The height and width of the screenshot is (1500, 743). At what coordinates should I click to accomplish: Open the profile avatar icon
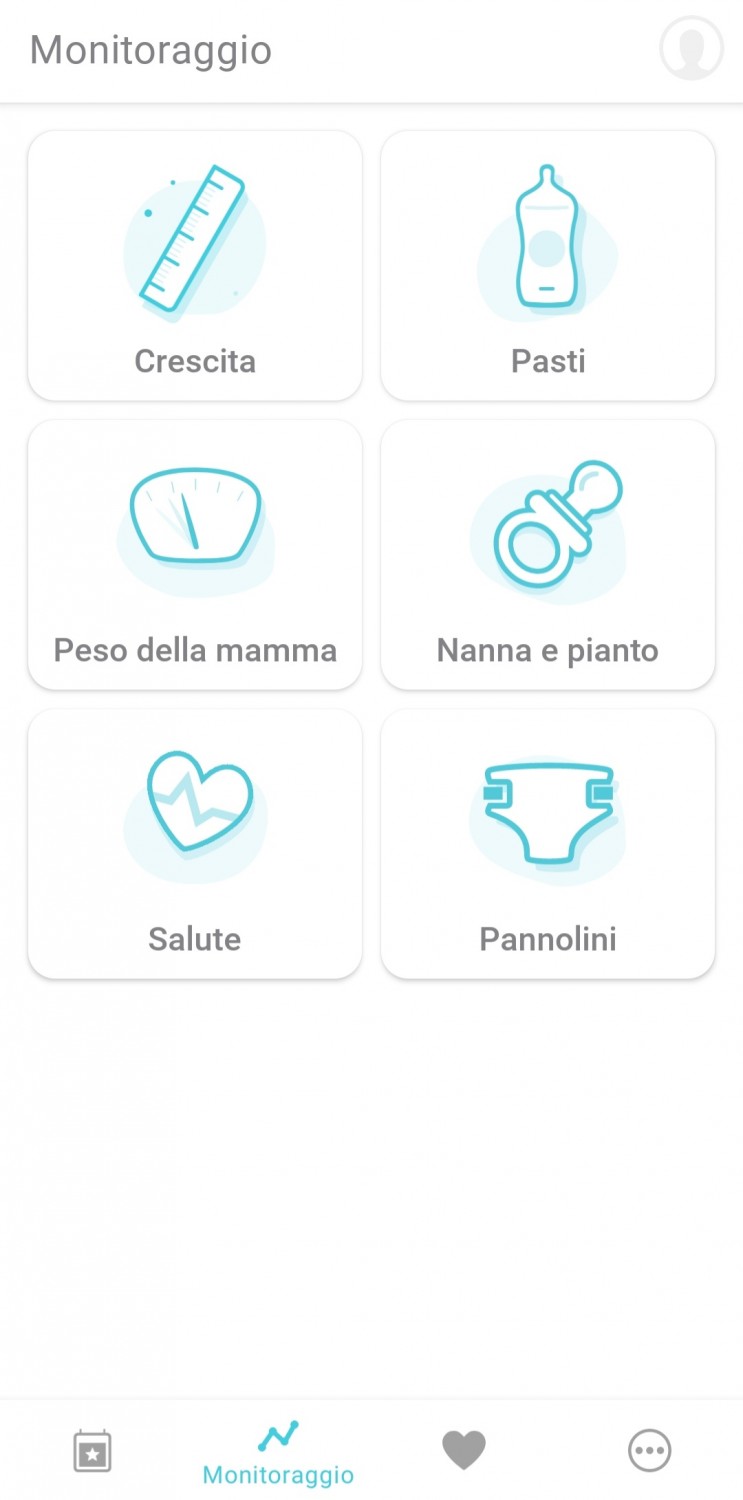pos(691,48)
